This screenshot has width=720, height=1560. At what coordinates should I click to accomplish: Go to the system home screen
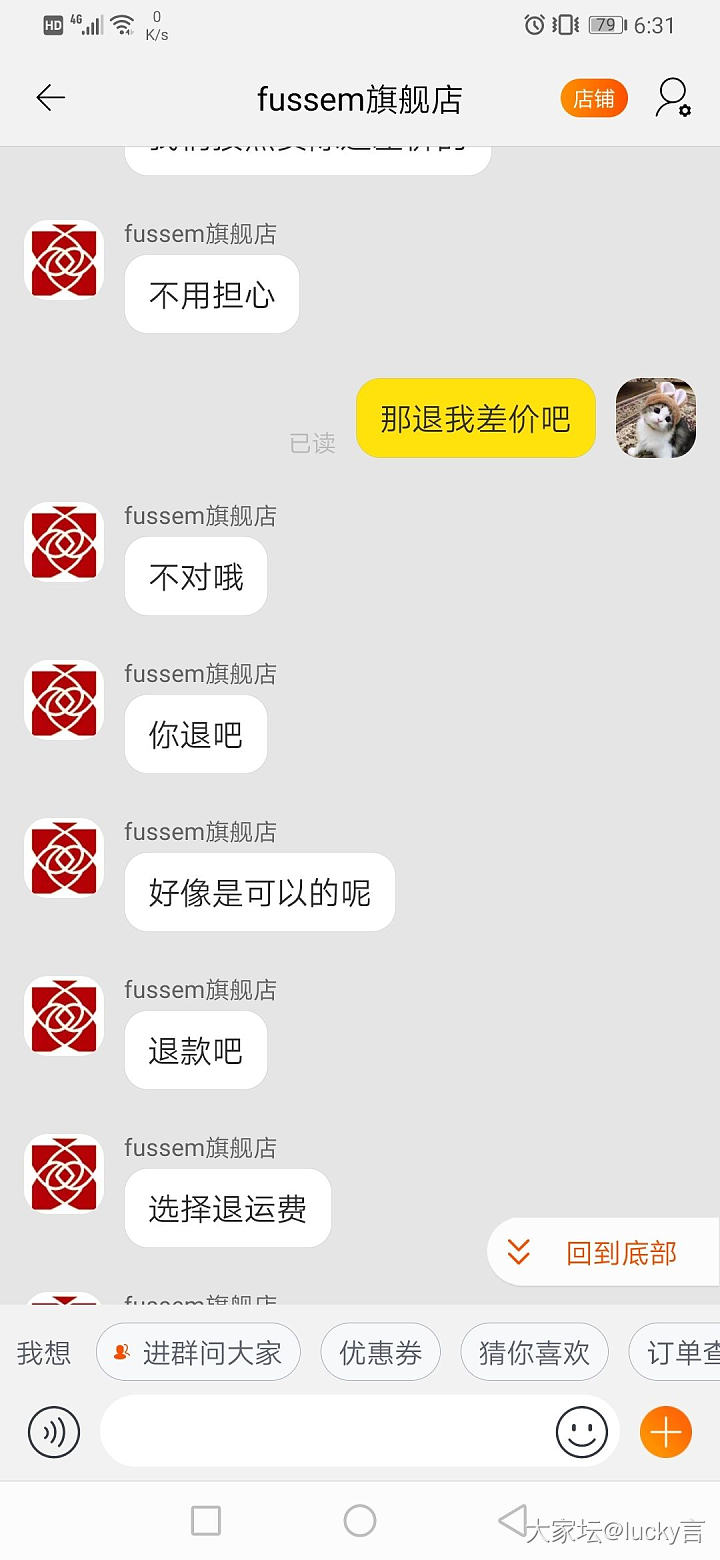click(360, 1520)
